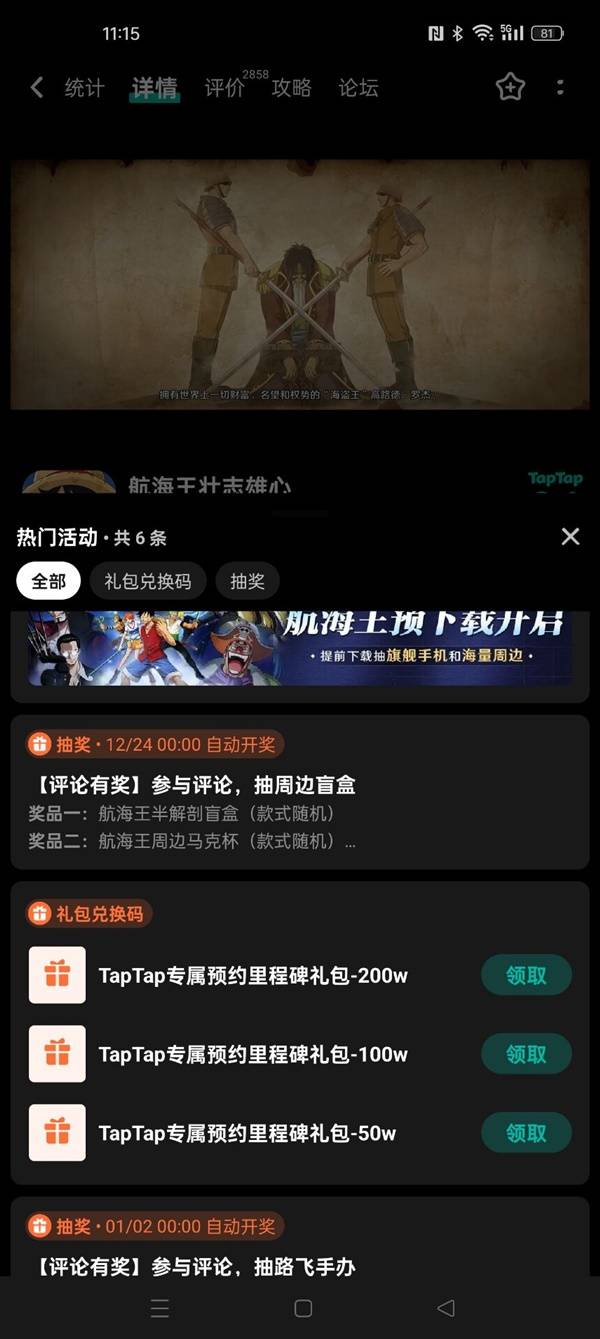The image size is (600, 1339).
Task: Add the game to favorites with the star icon
Action: (x=510, y=88)
